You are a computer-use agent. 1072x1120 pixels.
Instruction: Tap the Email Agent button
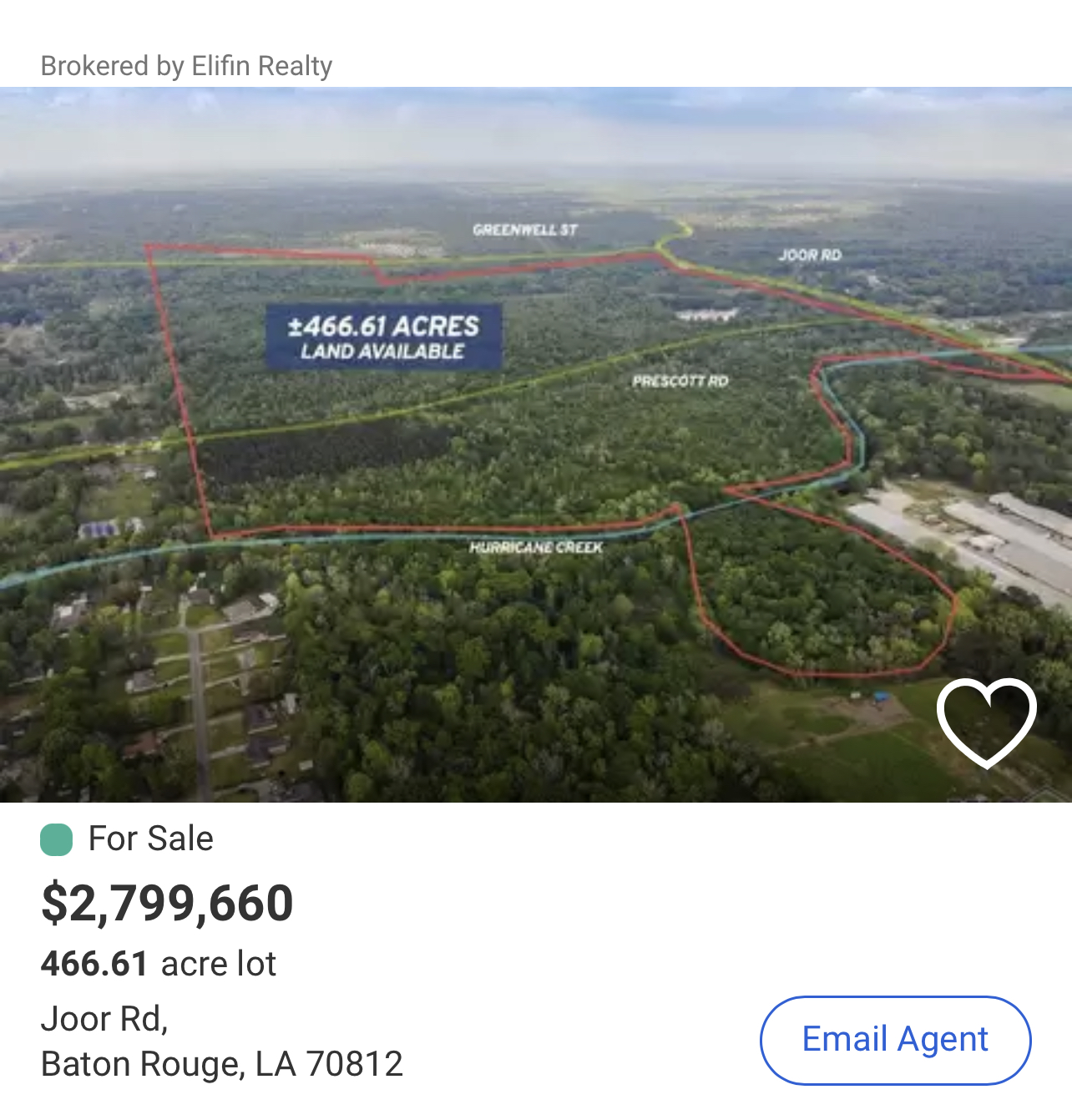895,1040
